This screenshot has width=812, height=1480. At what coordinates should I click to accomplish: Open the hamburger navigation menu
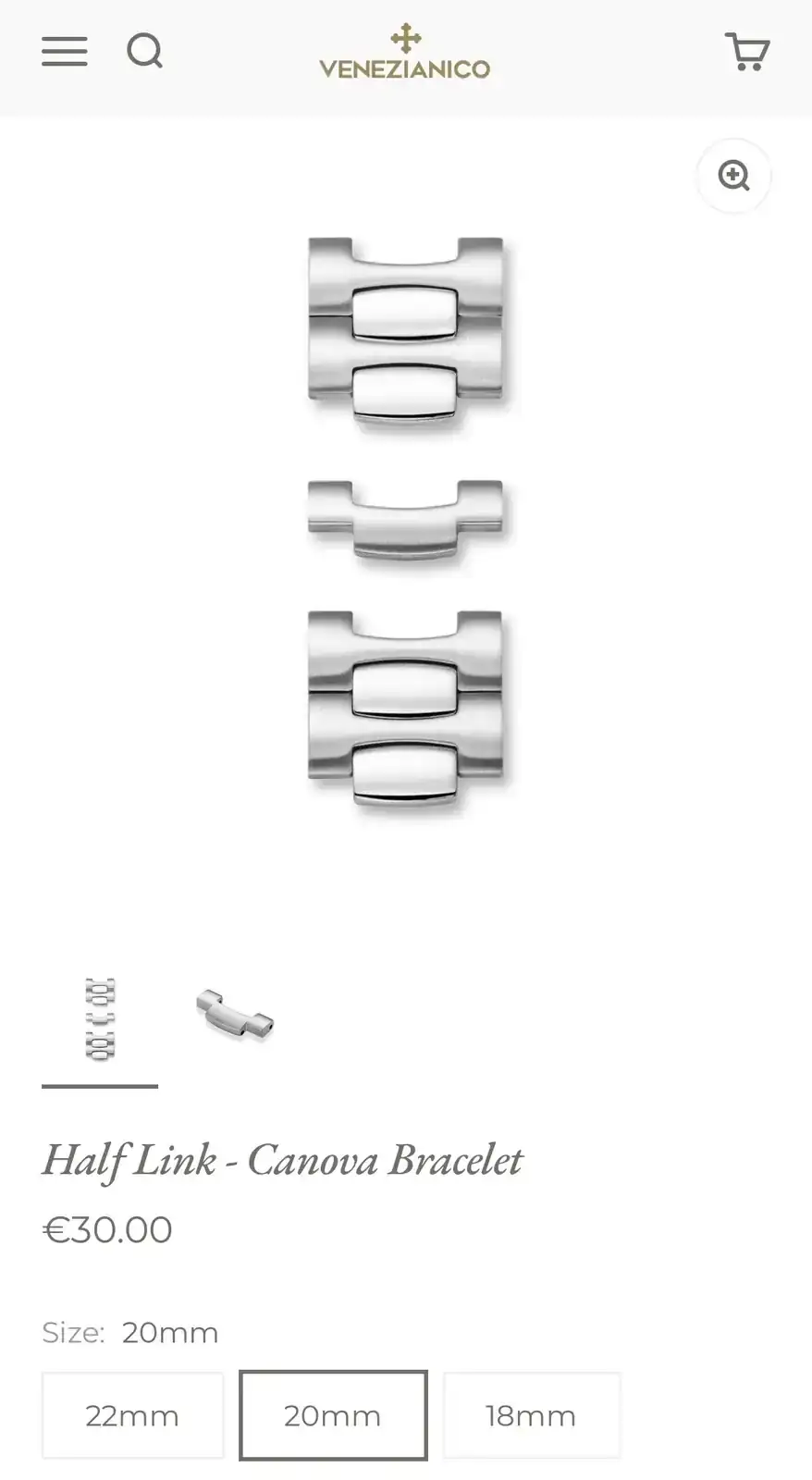coord(65,52)
